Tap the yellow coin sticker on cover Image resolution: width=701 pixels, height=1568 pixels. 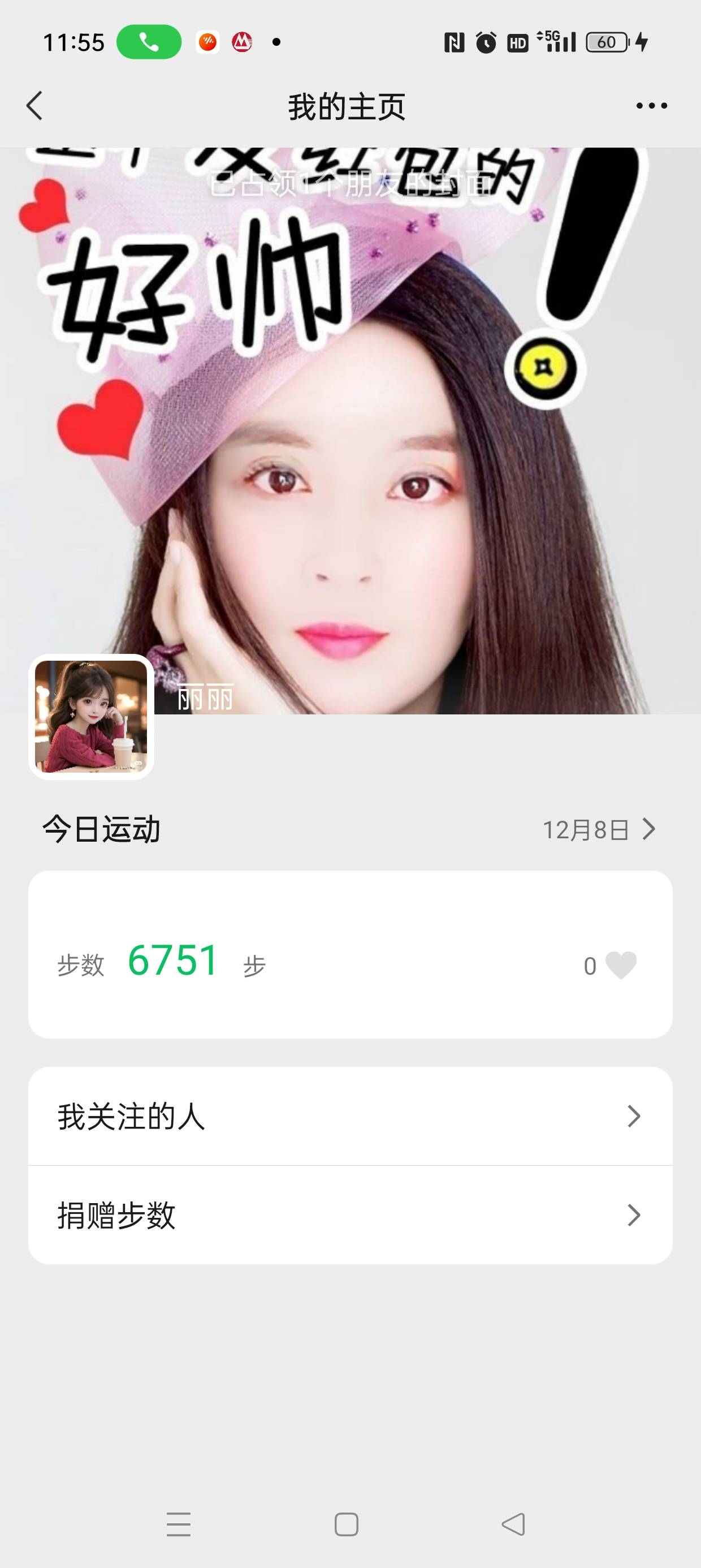(543, 368)
